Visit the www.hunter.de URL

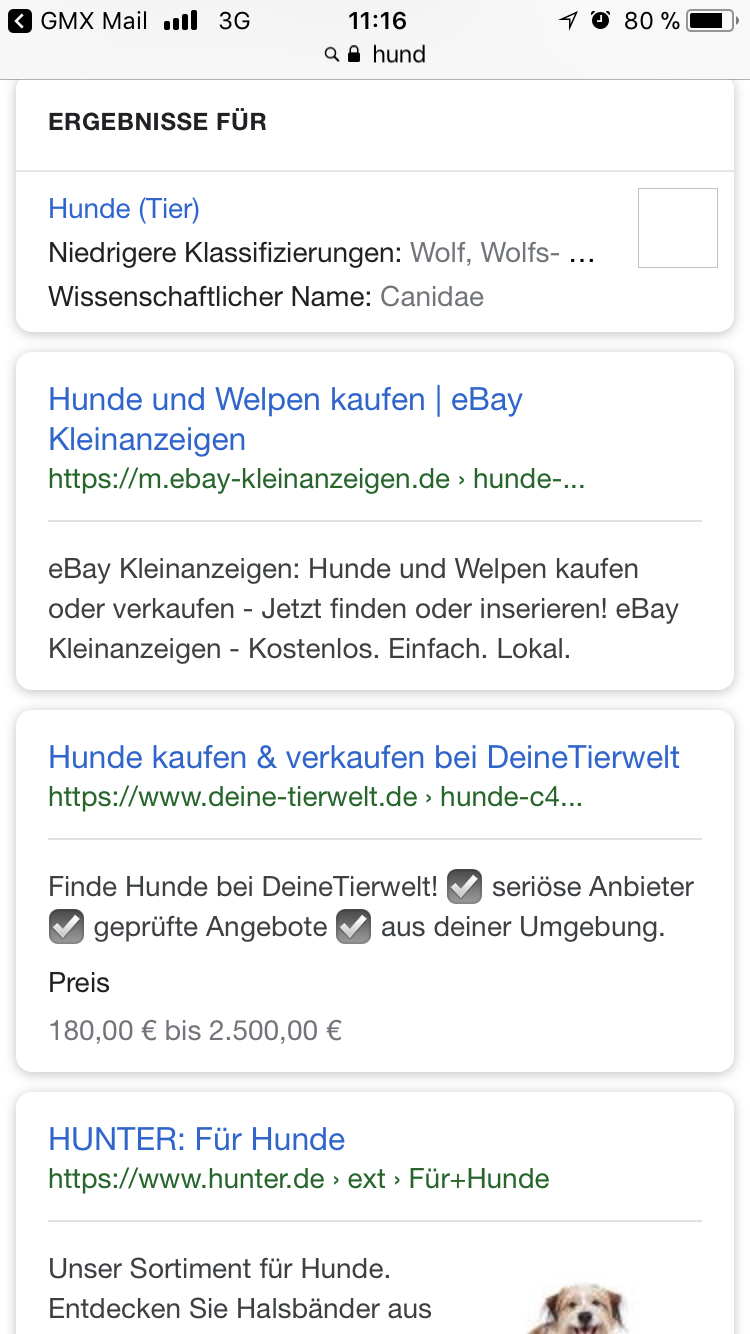(x=298, y=1179)
